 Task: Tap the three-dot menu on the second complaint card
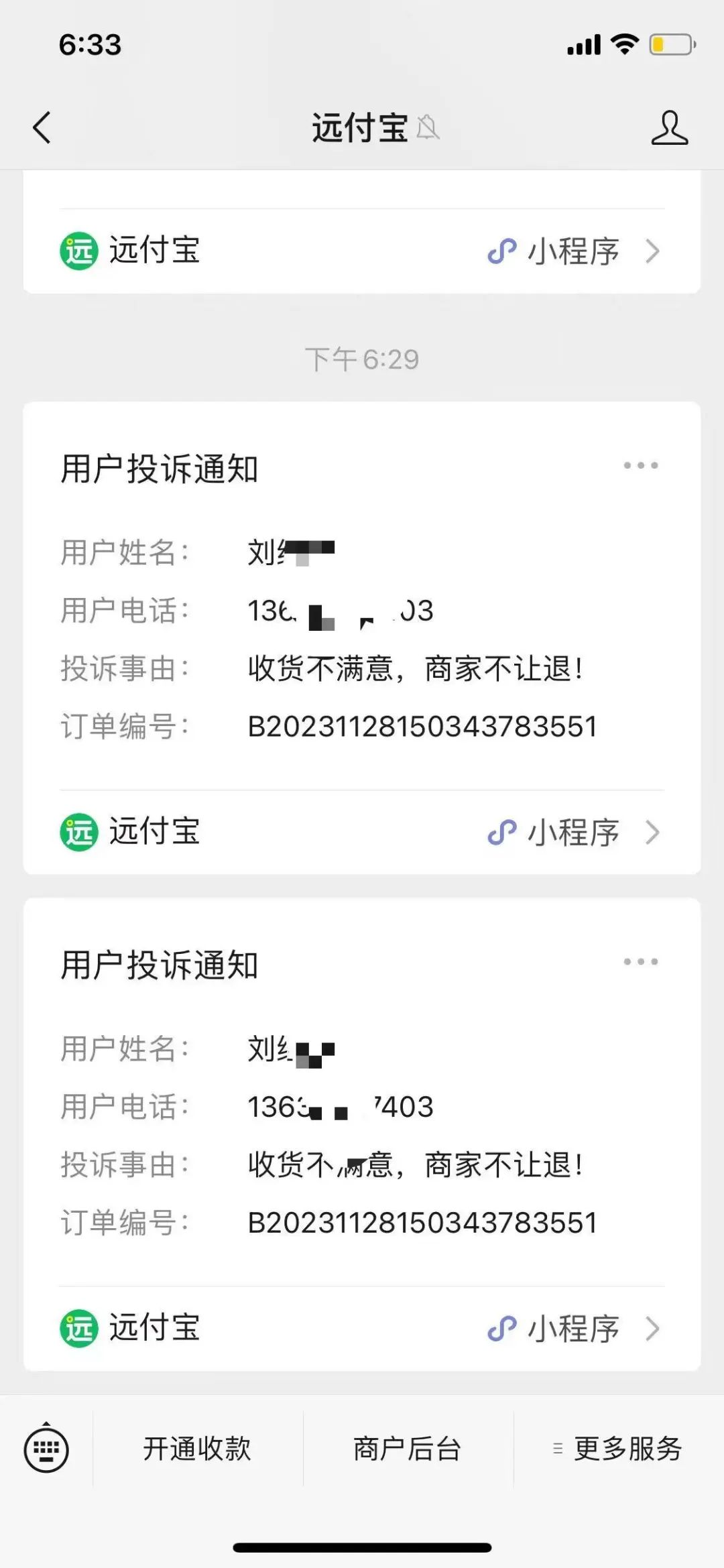coord(641,961)
